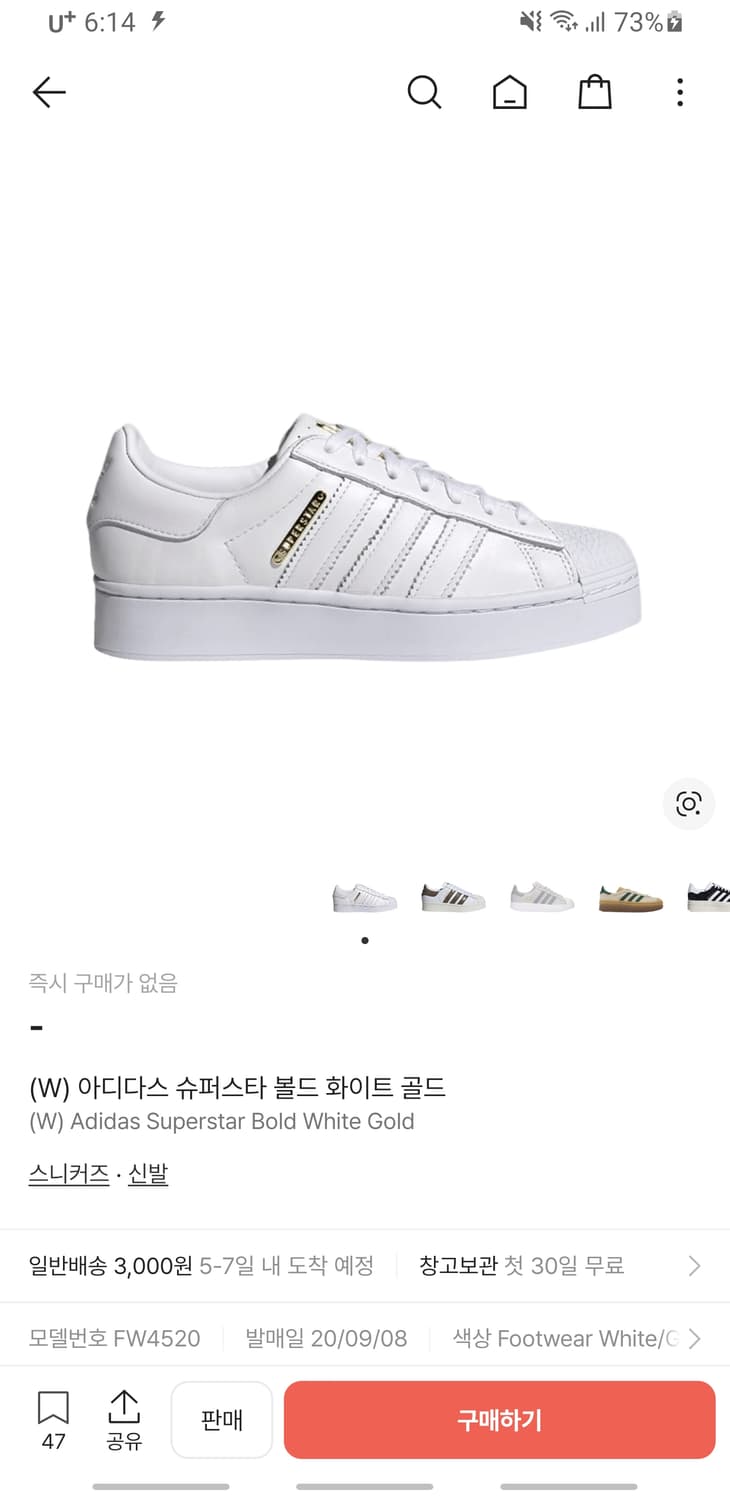
Task: Tap the back arrow to return
Action: [x=48, y=91]
